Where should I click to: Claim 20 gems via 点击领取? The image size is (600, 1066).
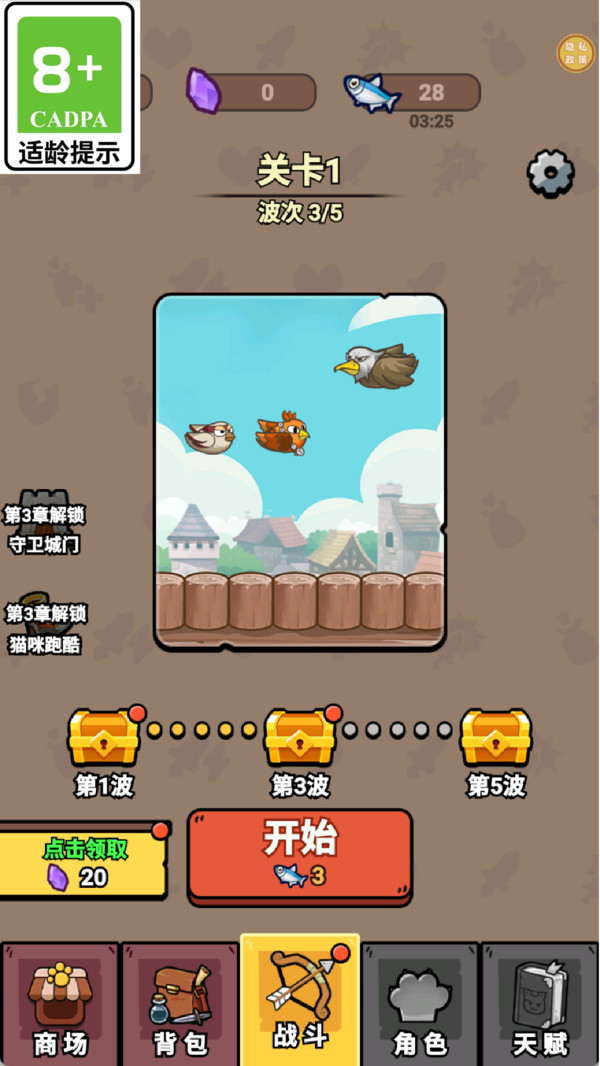[83, 862]
